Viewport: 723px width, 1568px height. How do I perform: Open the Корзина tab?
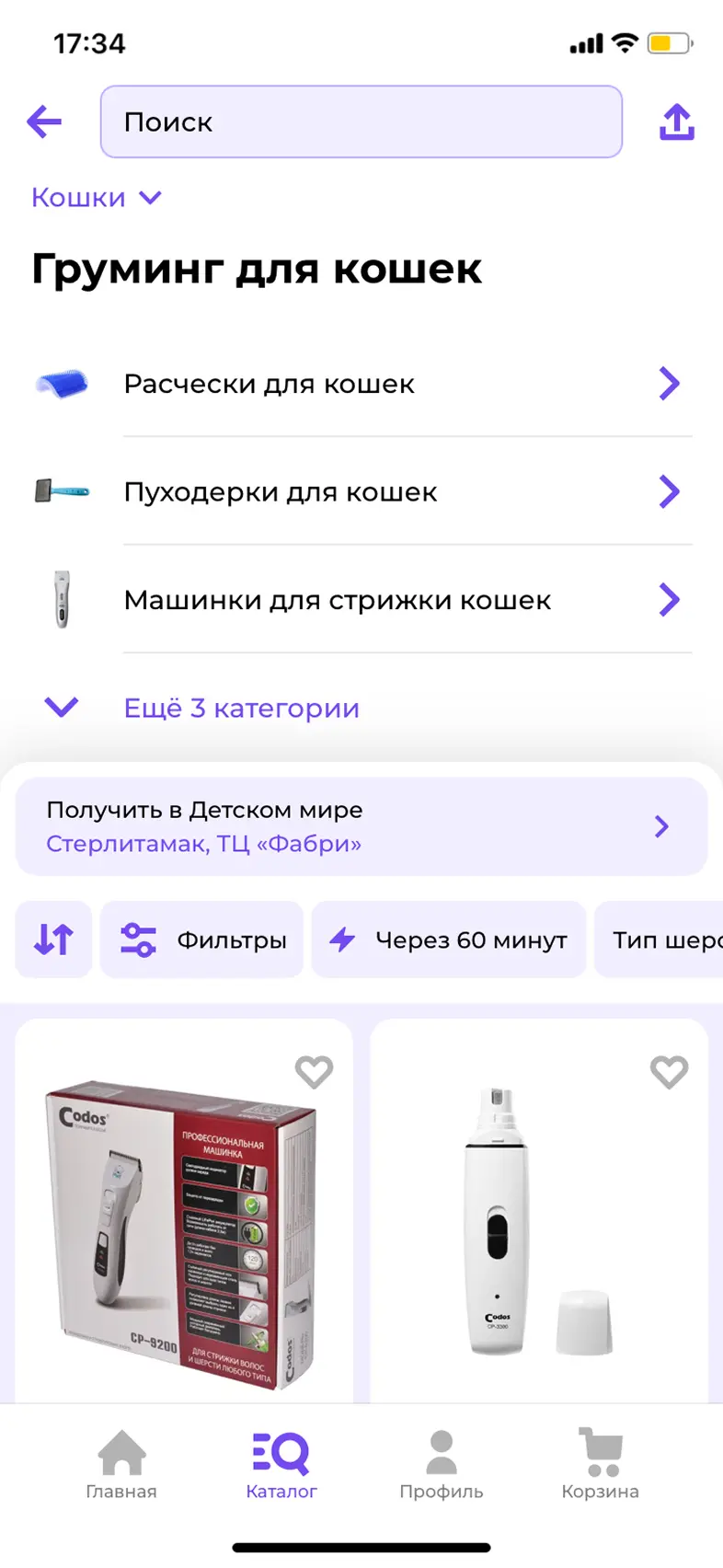click(600, 1465)
